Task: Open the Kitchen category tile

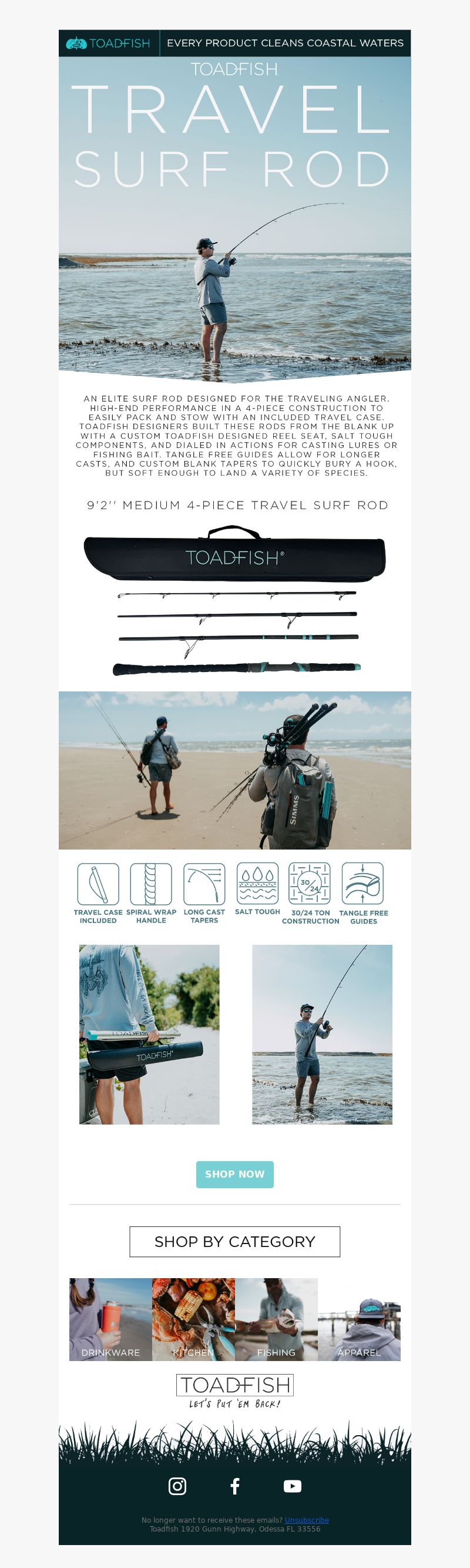Action: point(193,1319)
